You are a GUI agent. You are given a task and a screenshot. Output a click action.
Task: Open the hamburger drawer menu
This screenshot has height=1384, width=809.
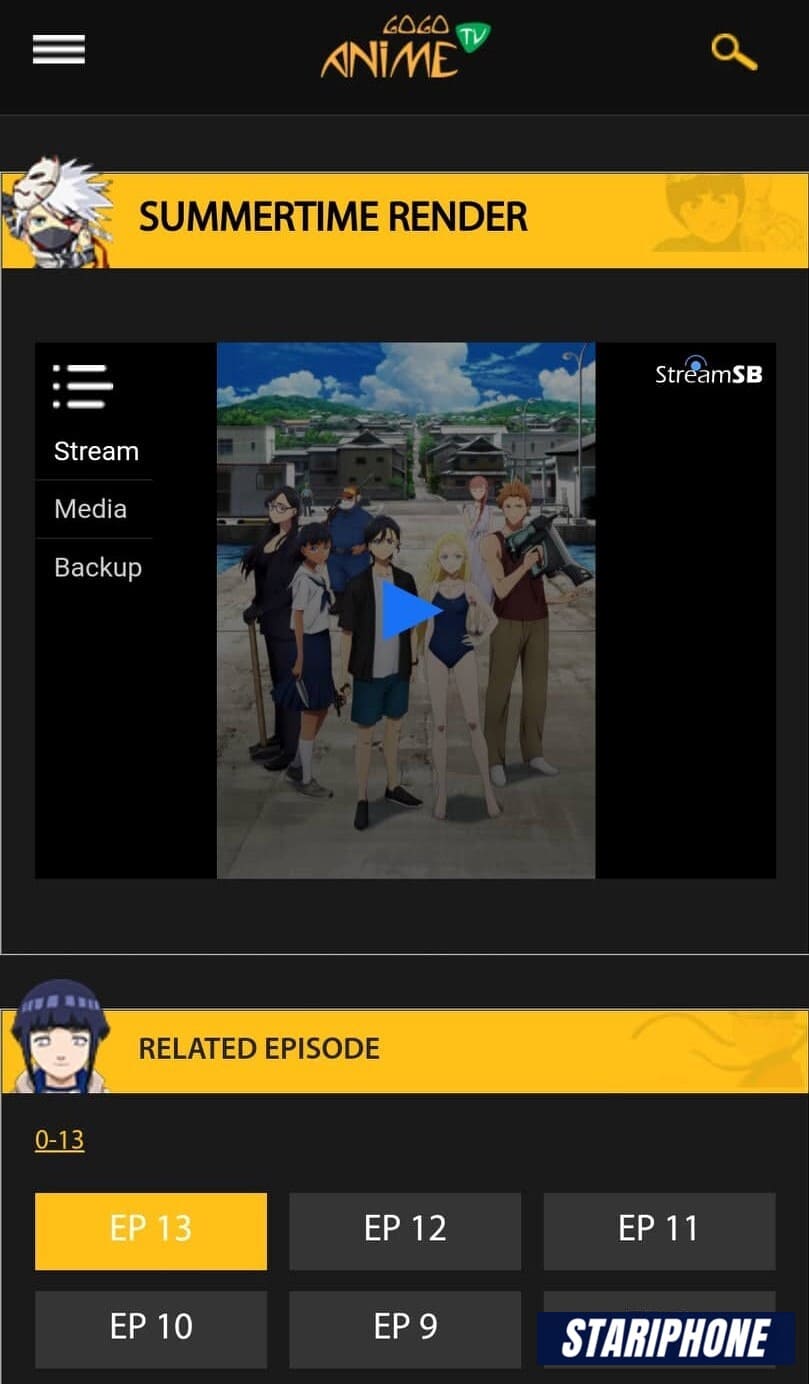[x=58, y=49]
